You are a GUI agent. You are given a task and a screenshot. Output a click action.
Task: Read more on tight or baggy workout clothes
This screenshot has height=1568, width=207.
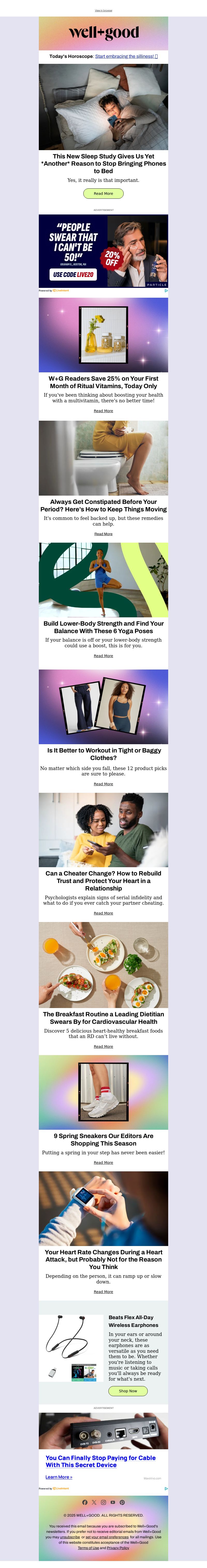103,784
